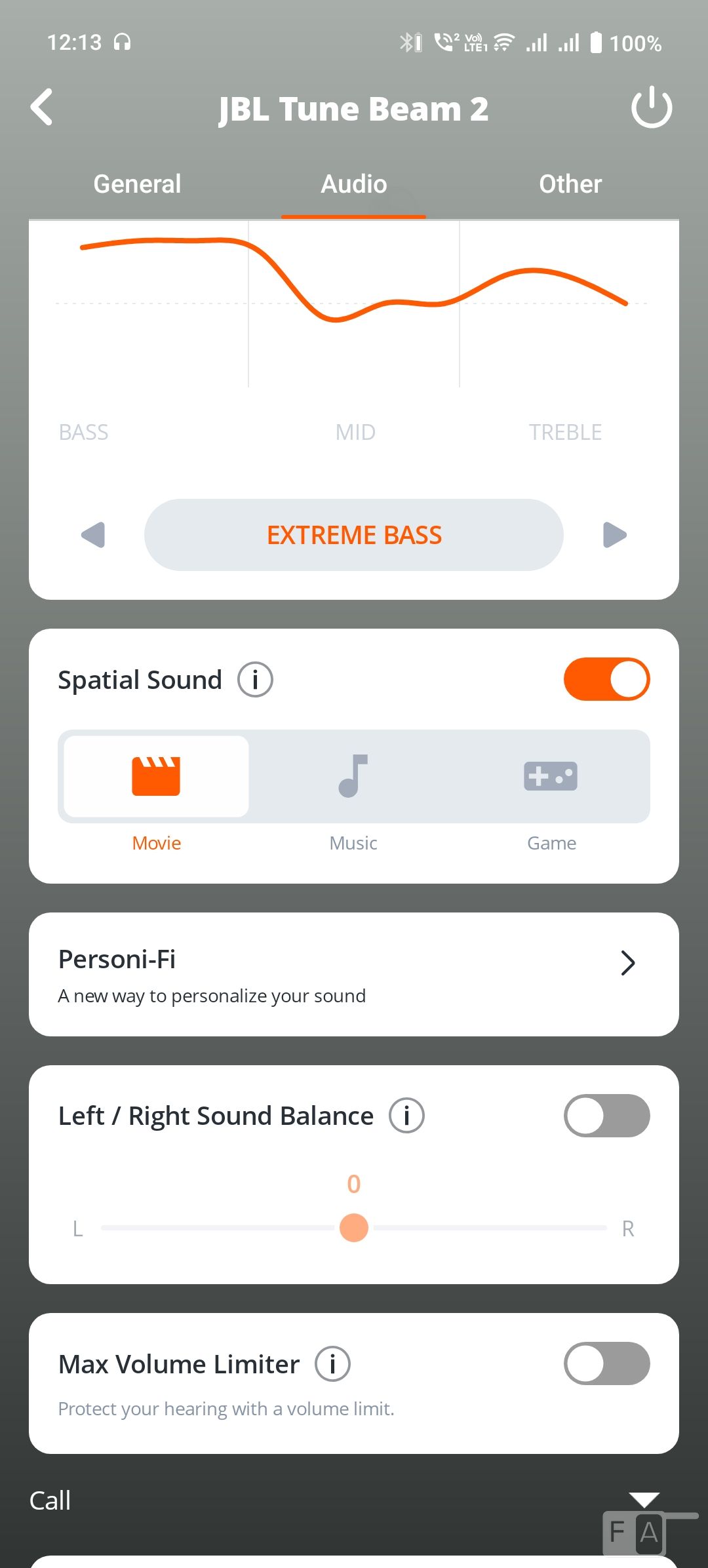The height and width of the screenshot is (1568, 708).
Task: Switch to the General tab
Action: 137,184
